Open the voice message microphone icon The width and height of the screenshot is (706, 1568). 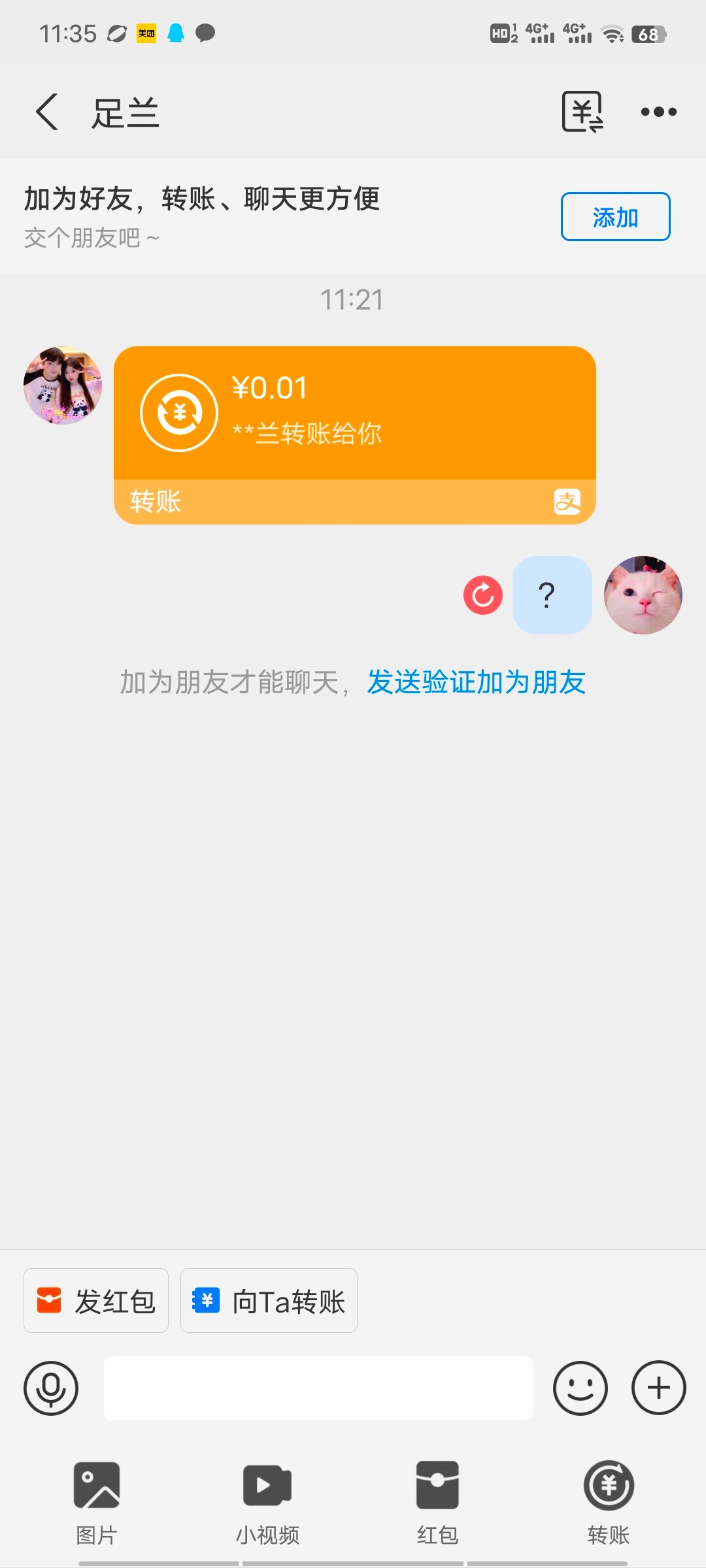pyautogui.click(x=51, y=1388)
